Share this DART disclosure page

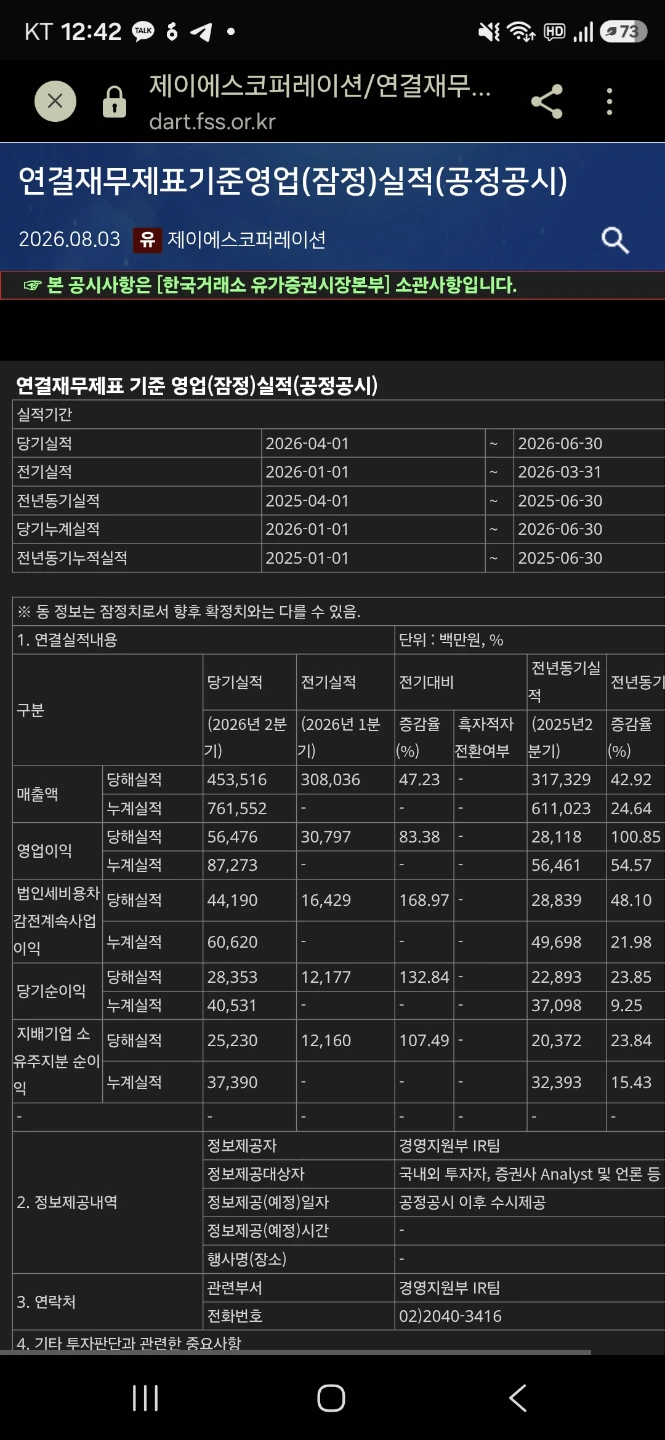tap(546, 101)
